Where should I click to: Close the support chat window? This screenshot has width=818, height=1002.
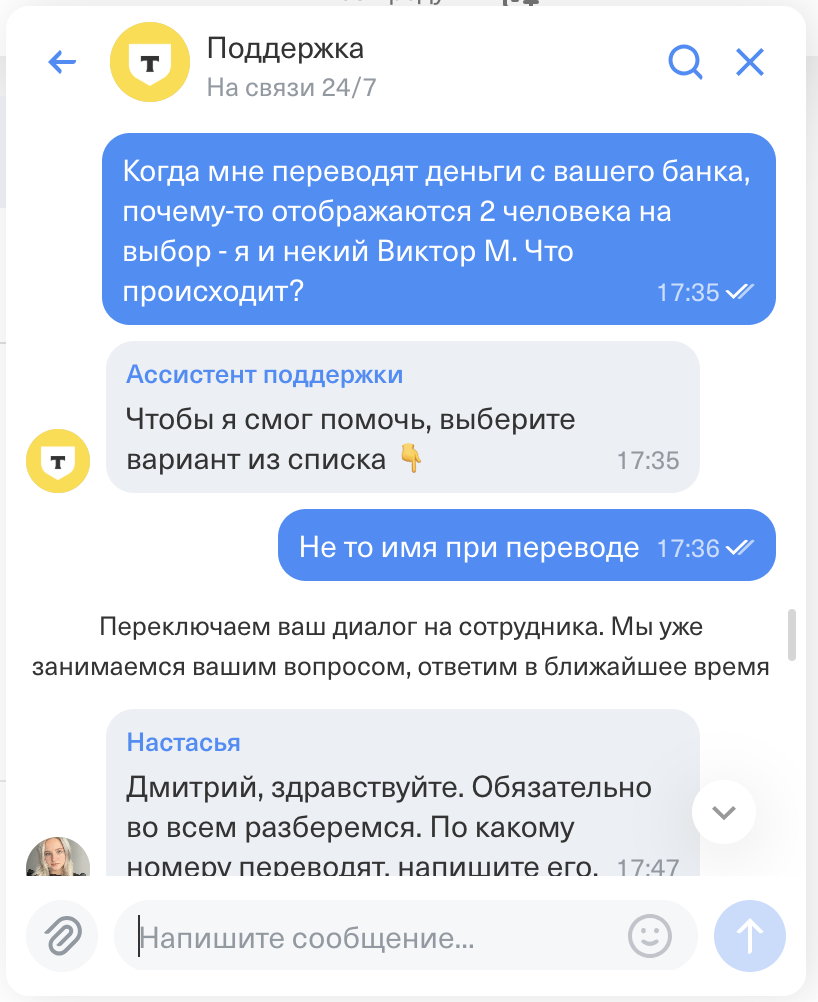[750, 63]
